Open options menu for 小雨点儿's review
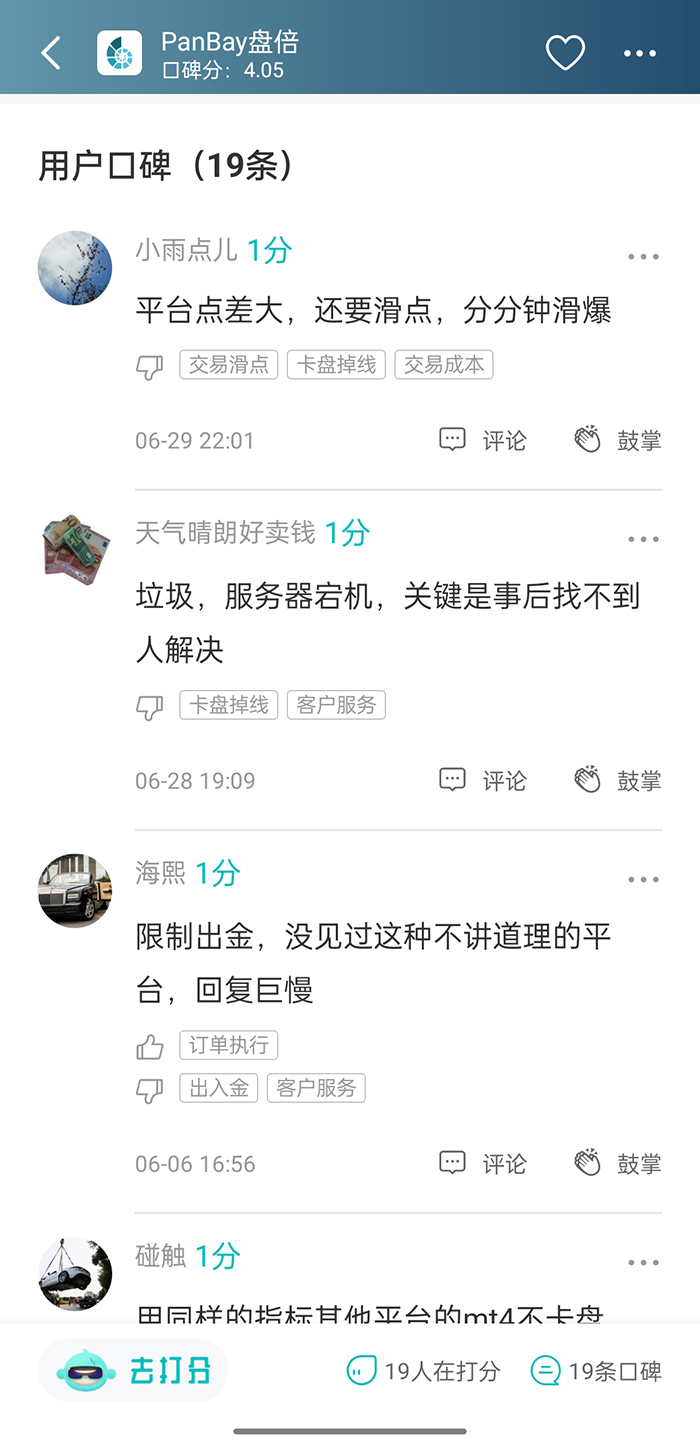This screenshot has height=1448, width=700. click(643, 257)
